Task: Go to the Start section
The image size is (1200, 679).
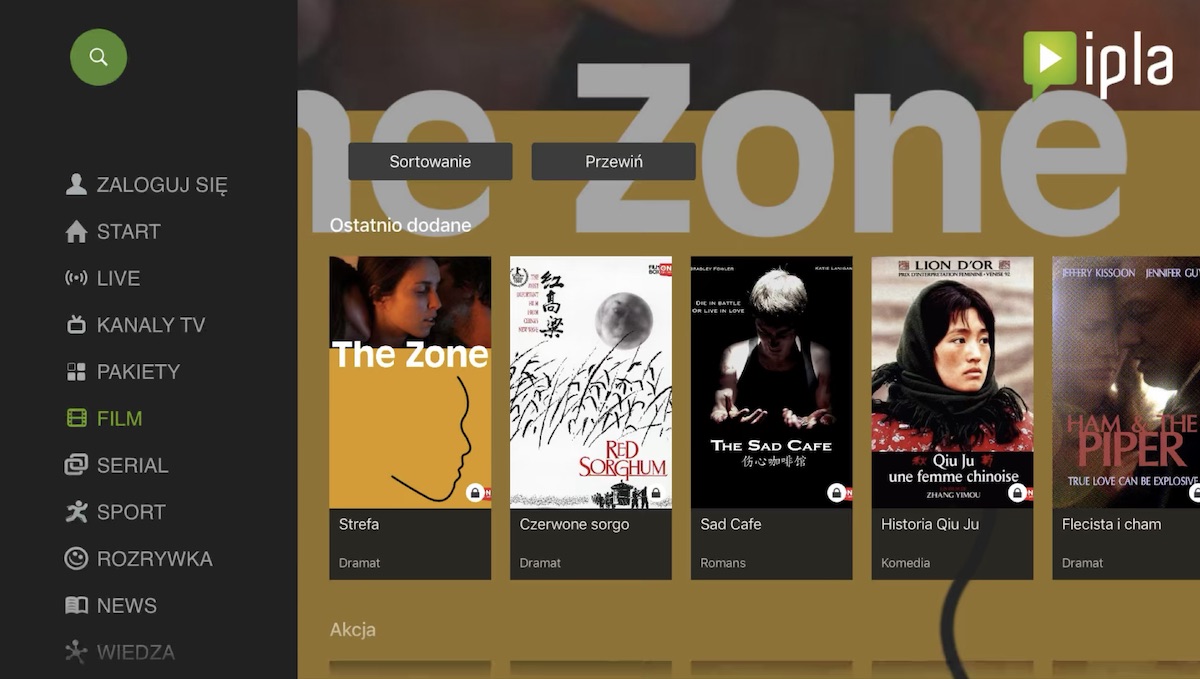Action: click(113, 232)
